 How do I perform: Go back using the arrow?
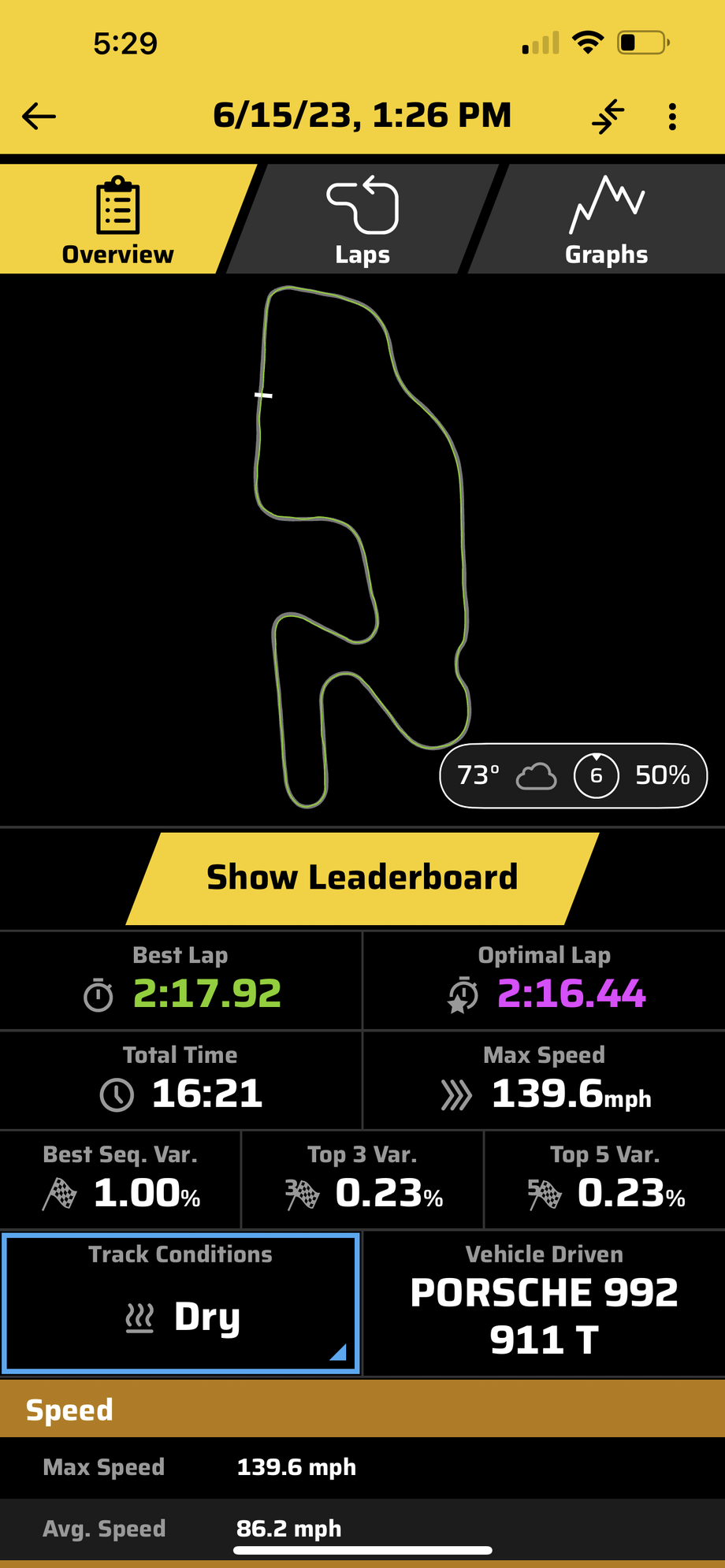point(39,117)
